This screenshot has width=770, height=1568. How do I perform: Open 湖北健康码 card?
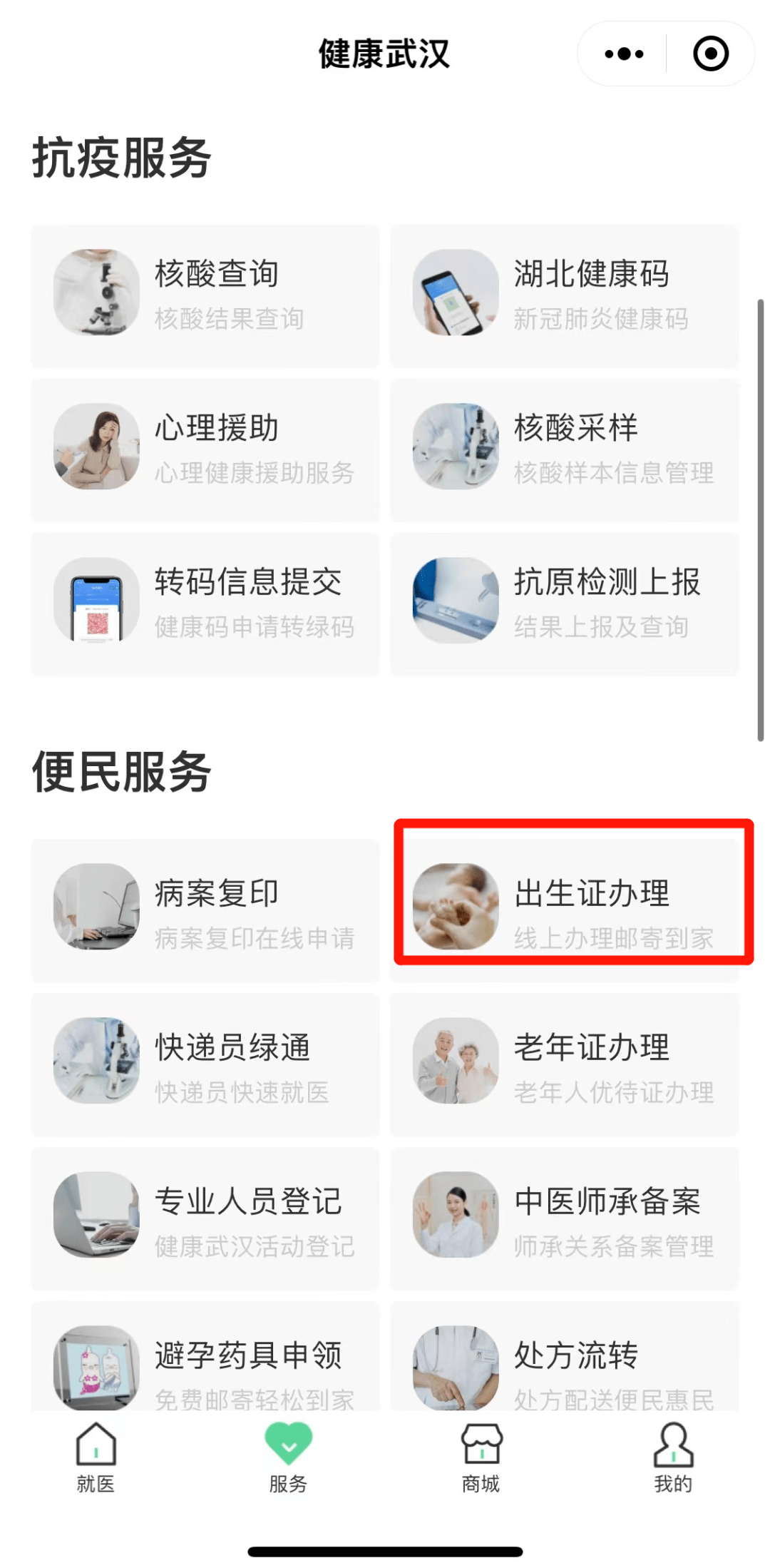[x=565, y=296]
